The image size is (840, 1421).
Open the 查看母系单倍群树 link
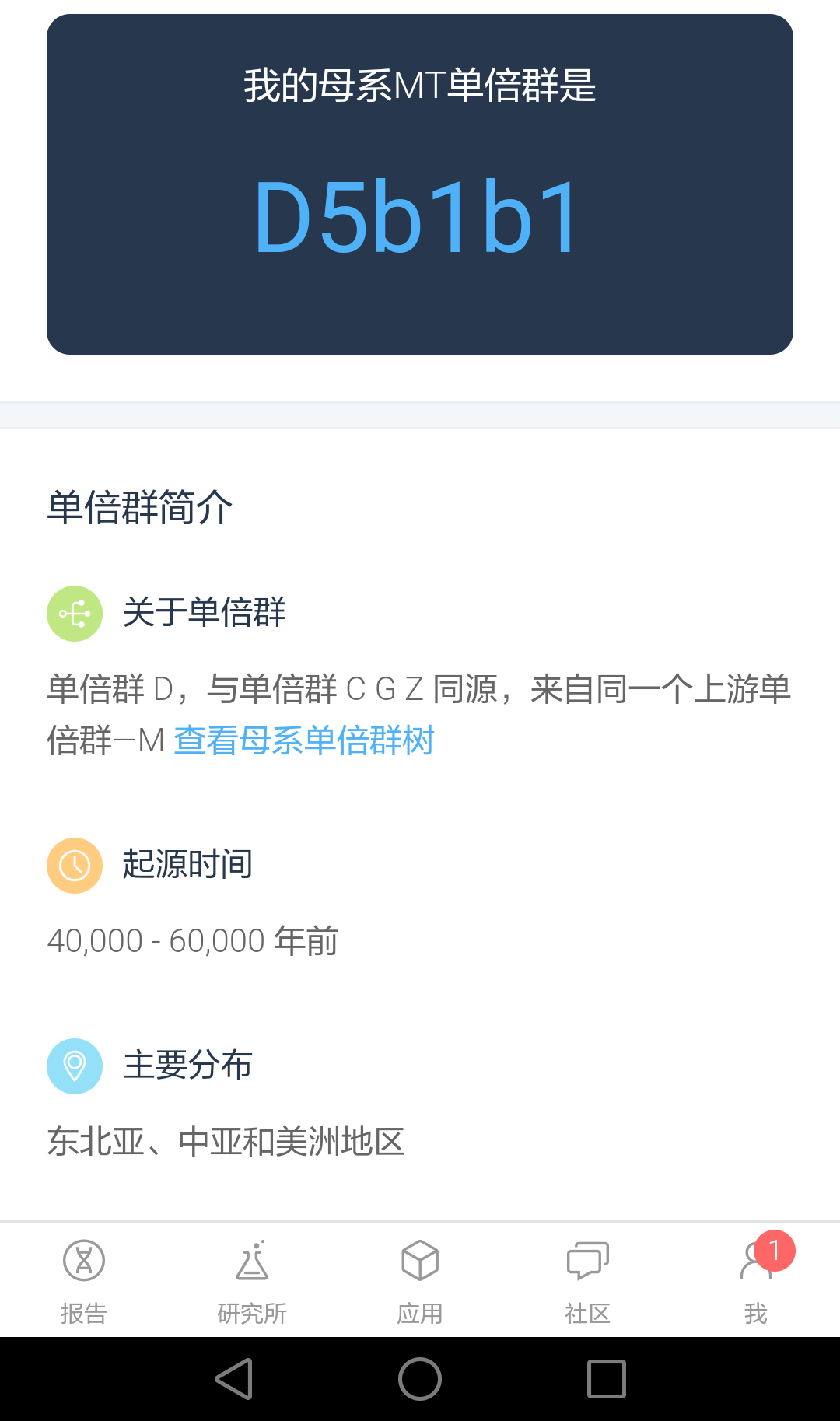pos(304,740)
